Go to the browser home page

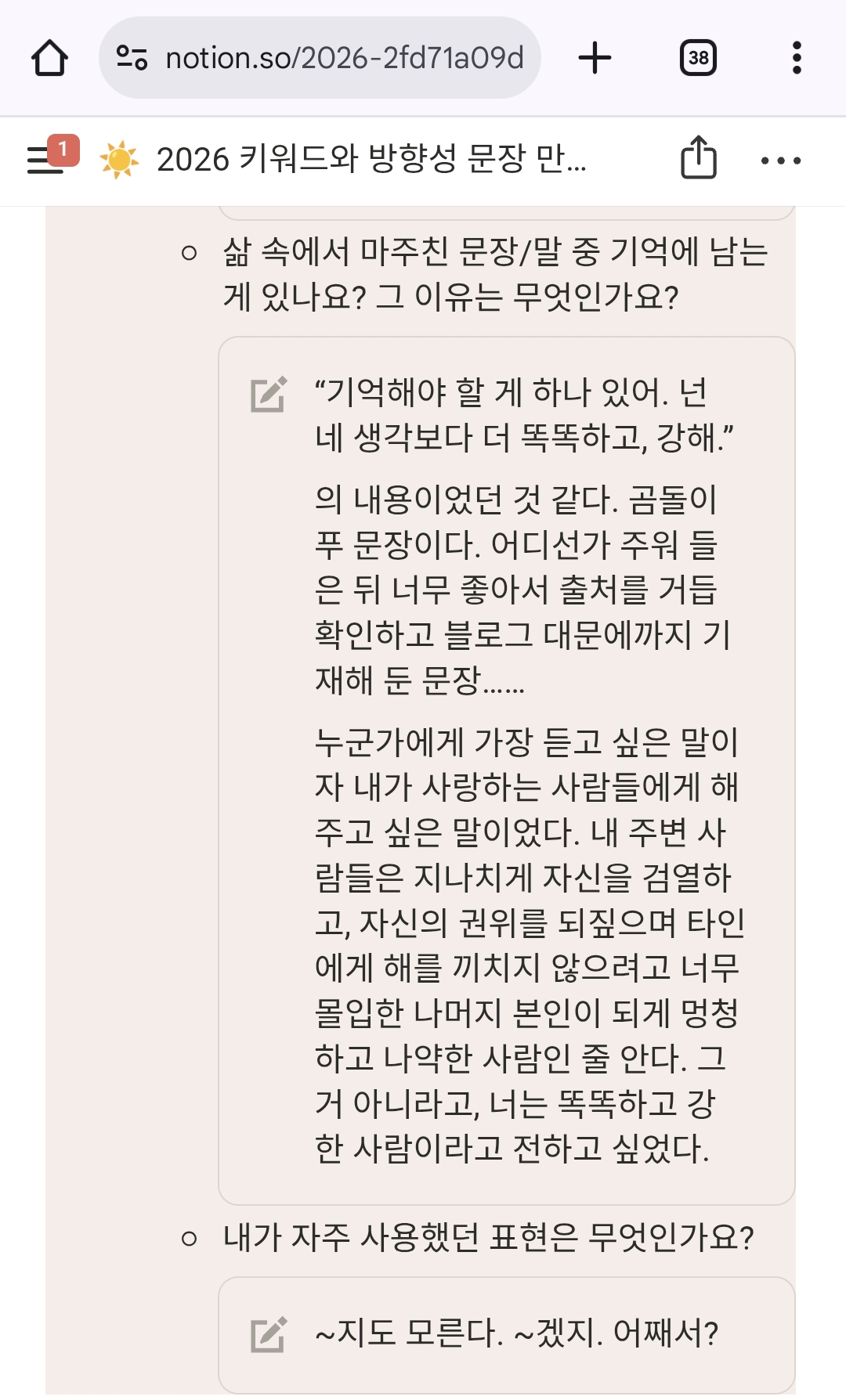(49, 58)
